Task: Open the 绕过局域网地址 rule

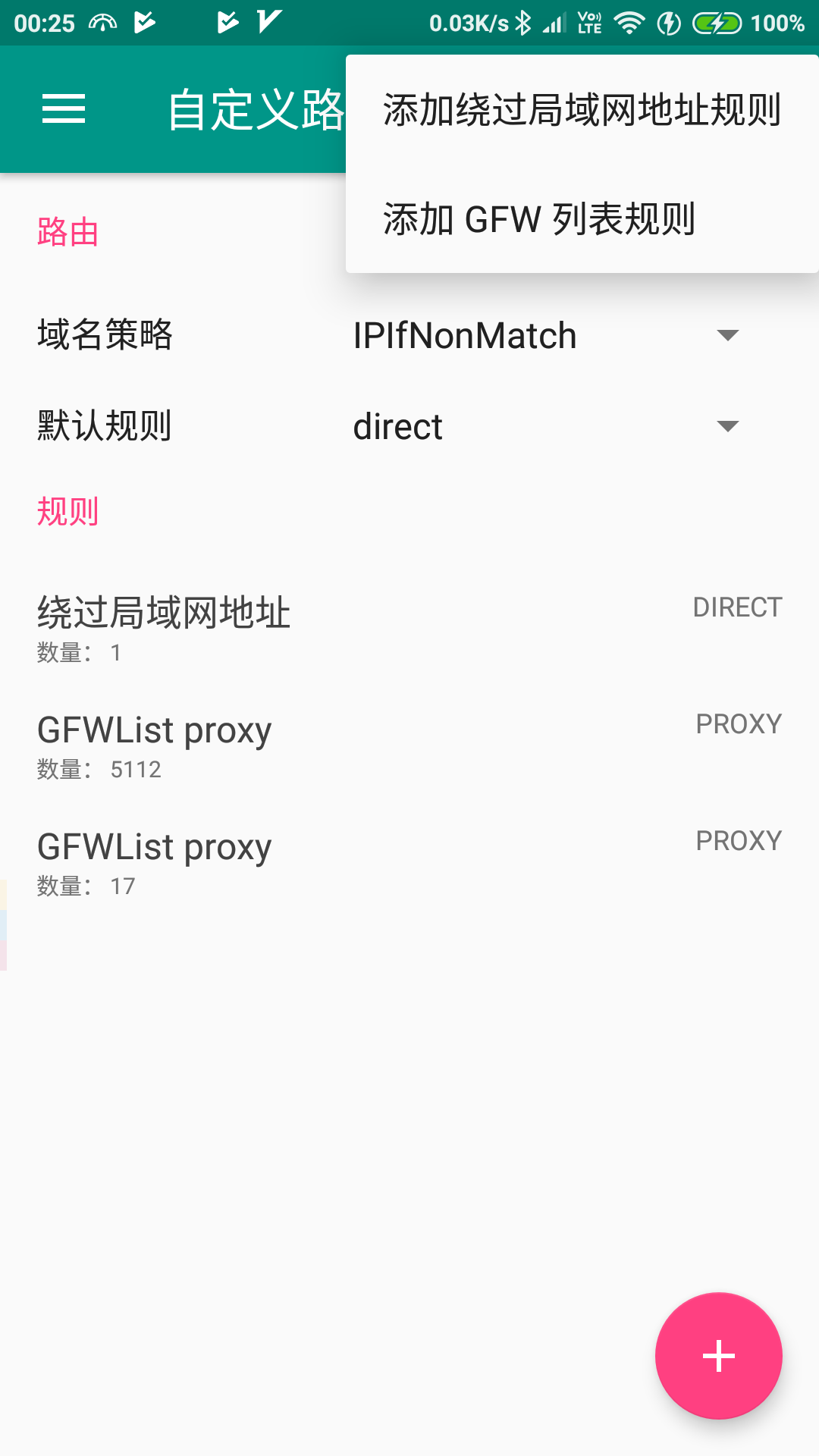Action: [x=409, y=628]
